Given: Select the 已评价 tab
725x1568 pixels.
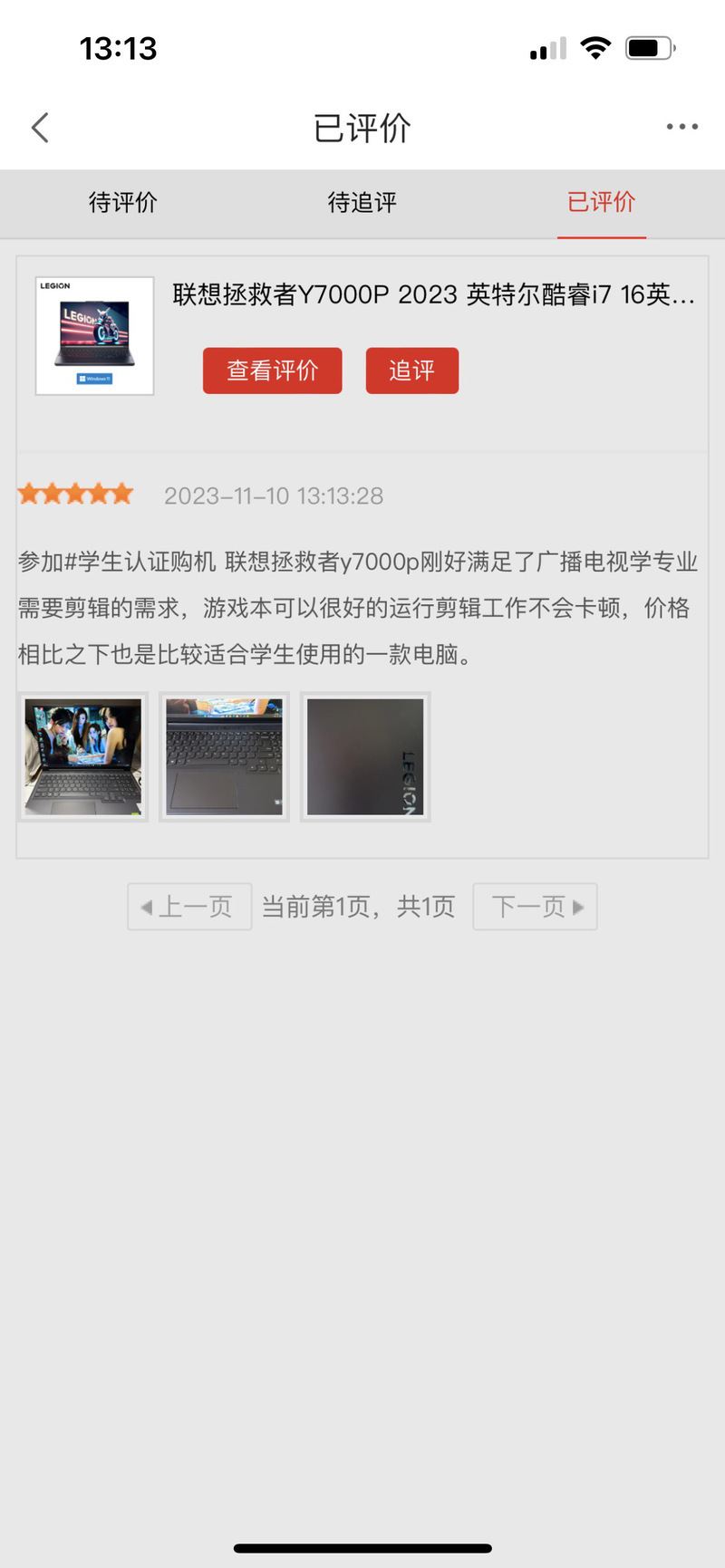Looking at the screenshot, I should click(x=602, y=202).
